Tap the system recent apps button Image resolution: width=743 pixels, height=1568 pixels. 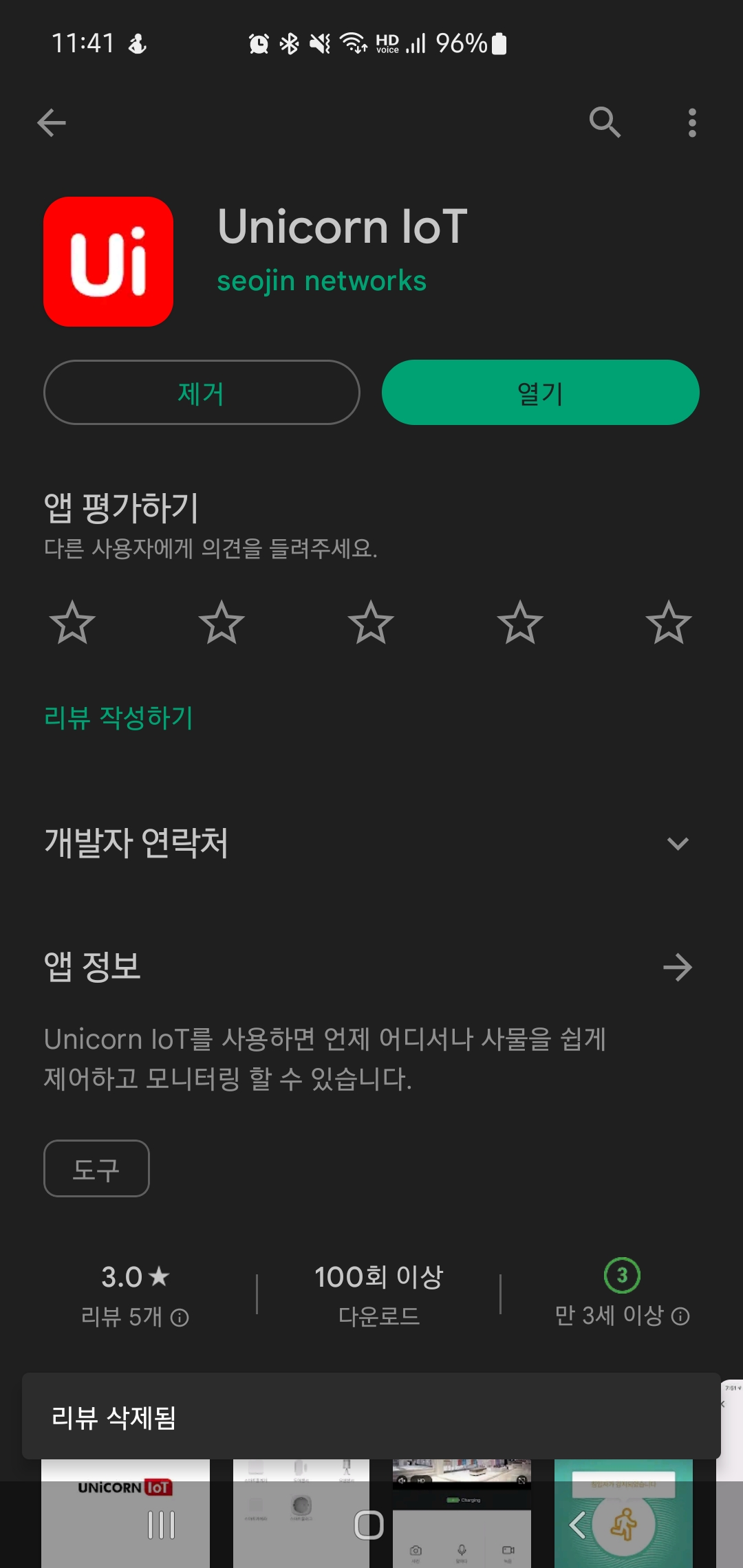[x=162, y=1525]
